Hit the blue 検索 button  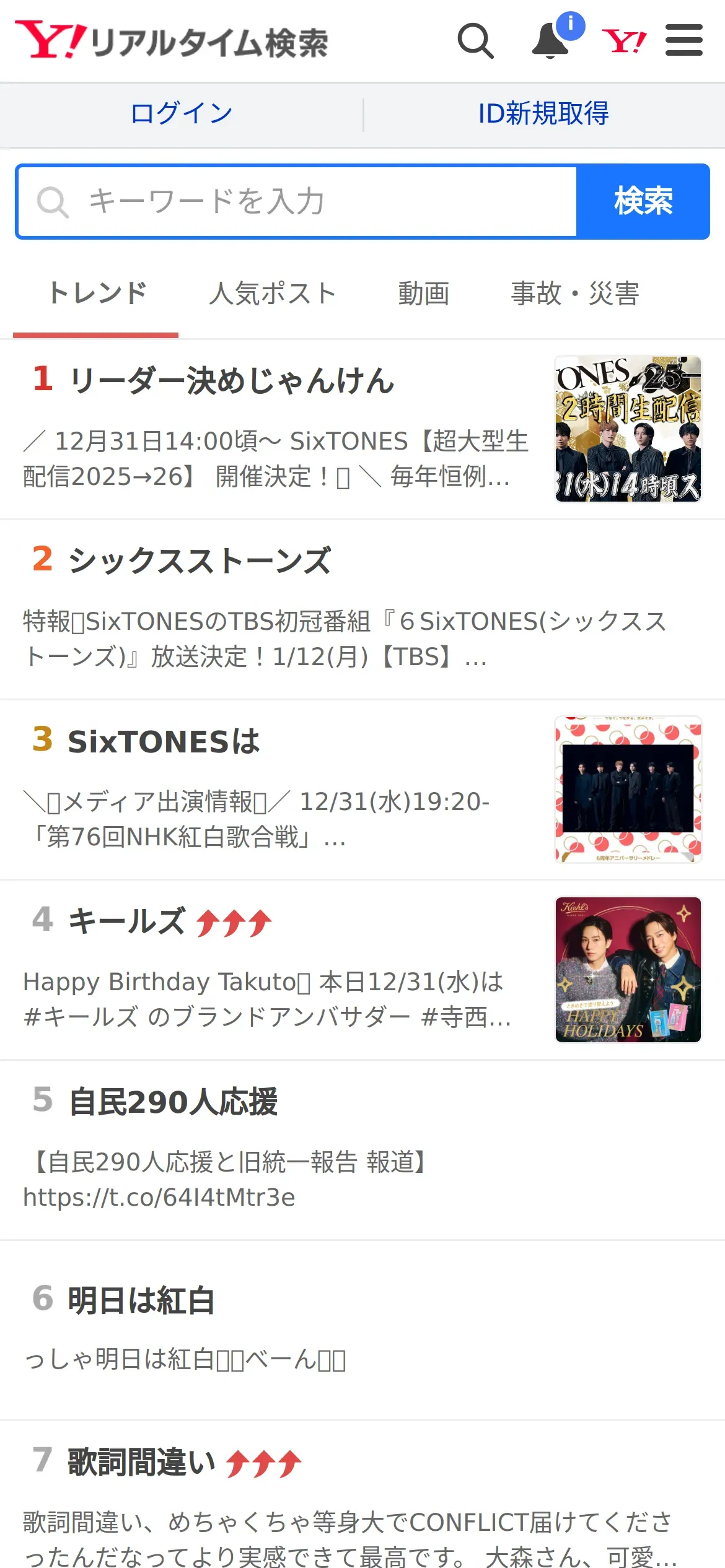click(x=643, y=202)
